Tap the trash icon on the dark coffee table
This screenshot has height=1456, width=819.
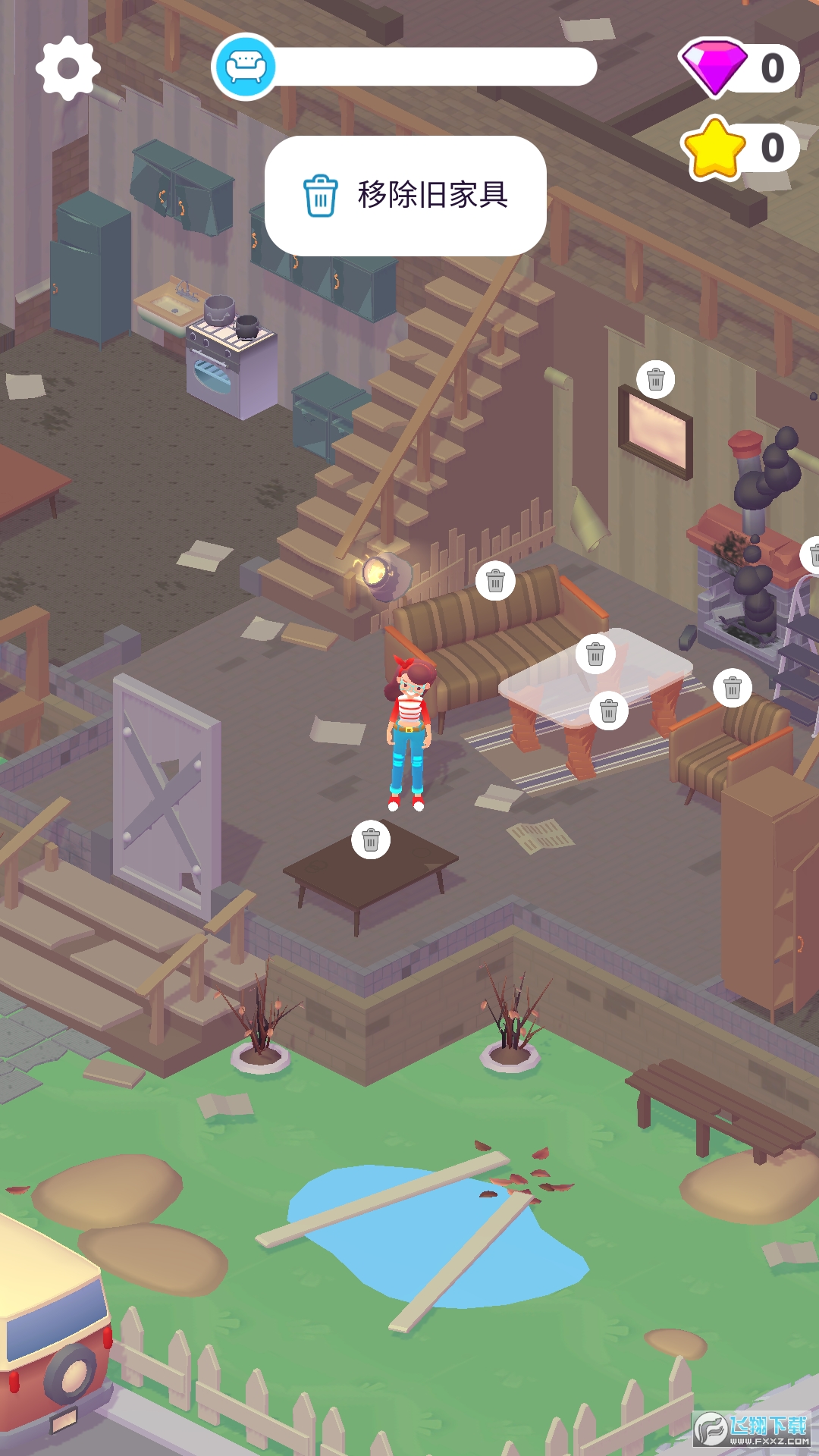click(371, 839)
